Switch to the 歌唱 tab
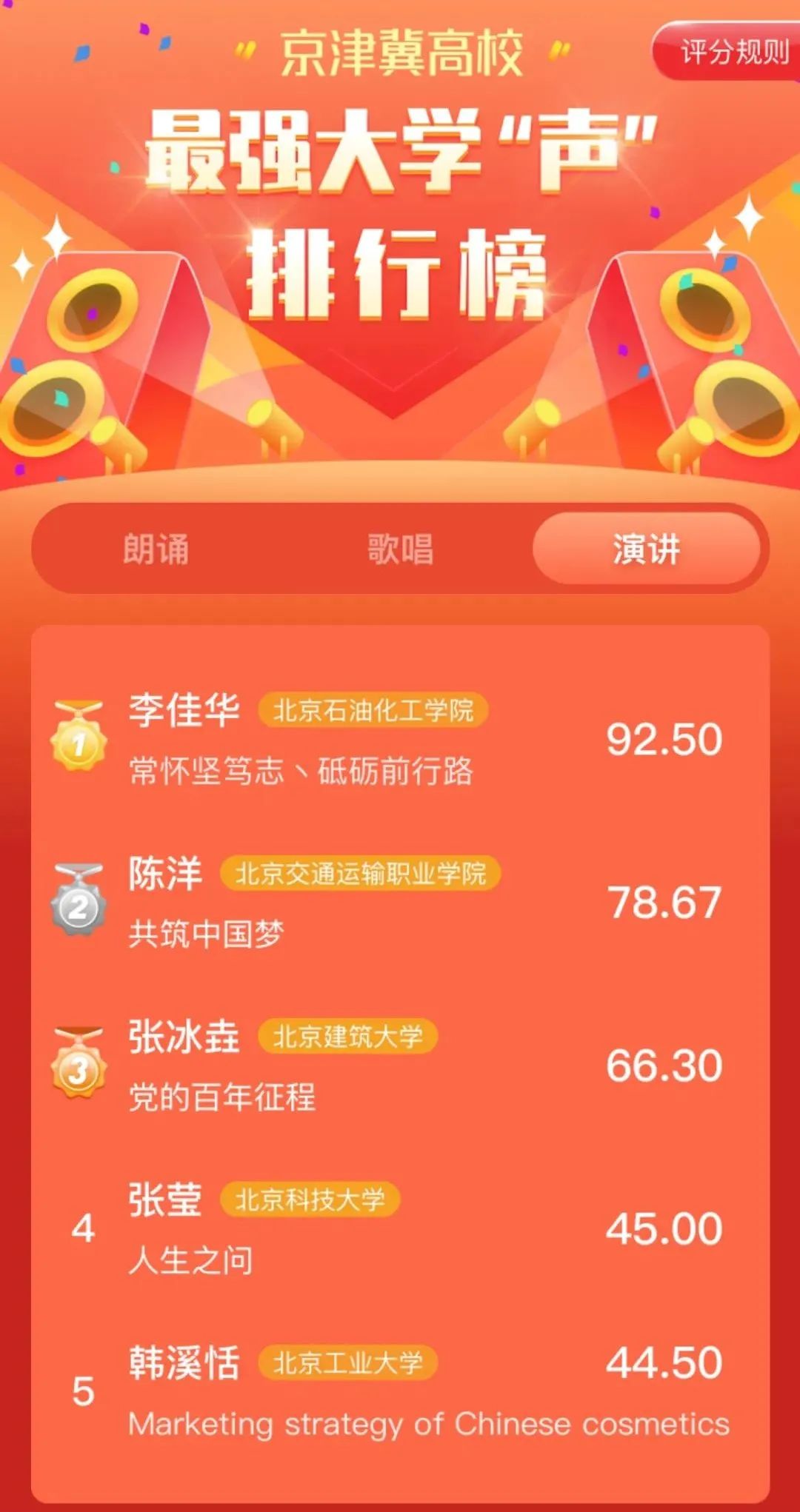800x1512 pixels. tap(401, 549)
